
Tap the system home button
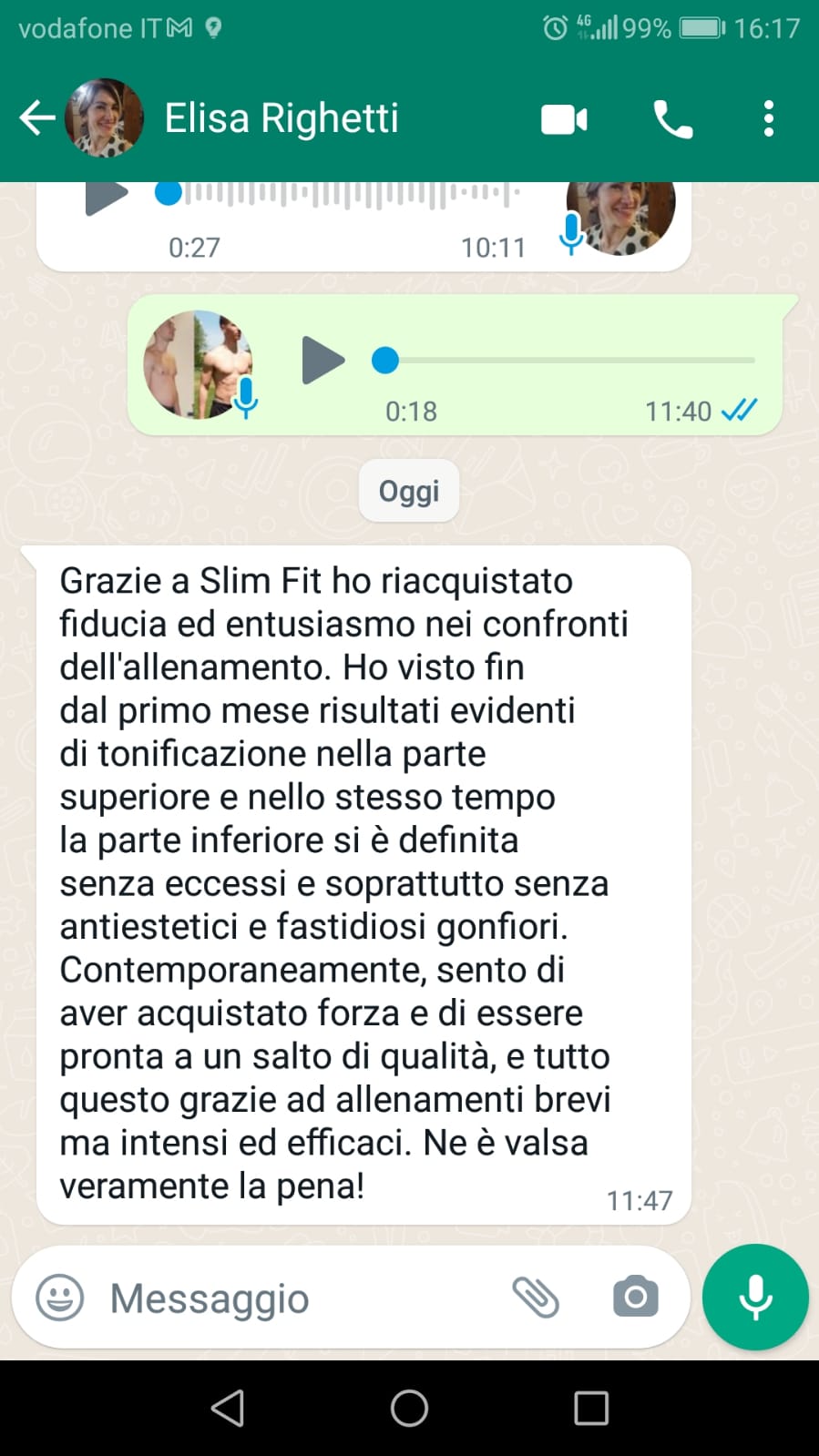pyautogui.click(x=409, y=1409)
